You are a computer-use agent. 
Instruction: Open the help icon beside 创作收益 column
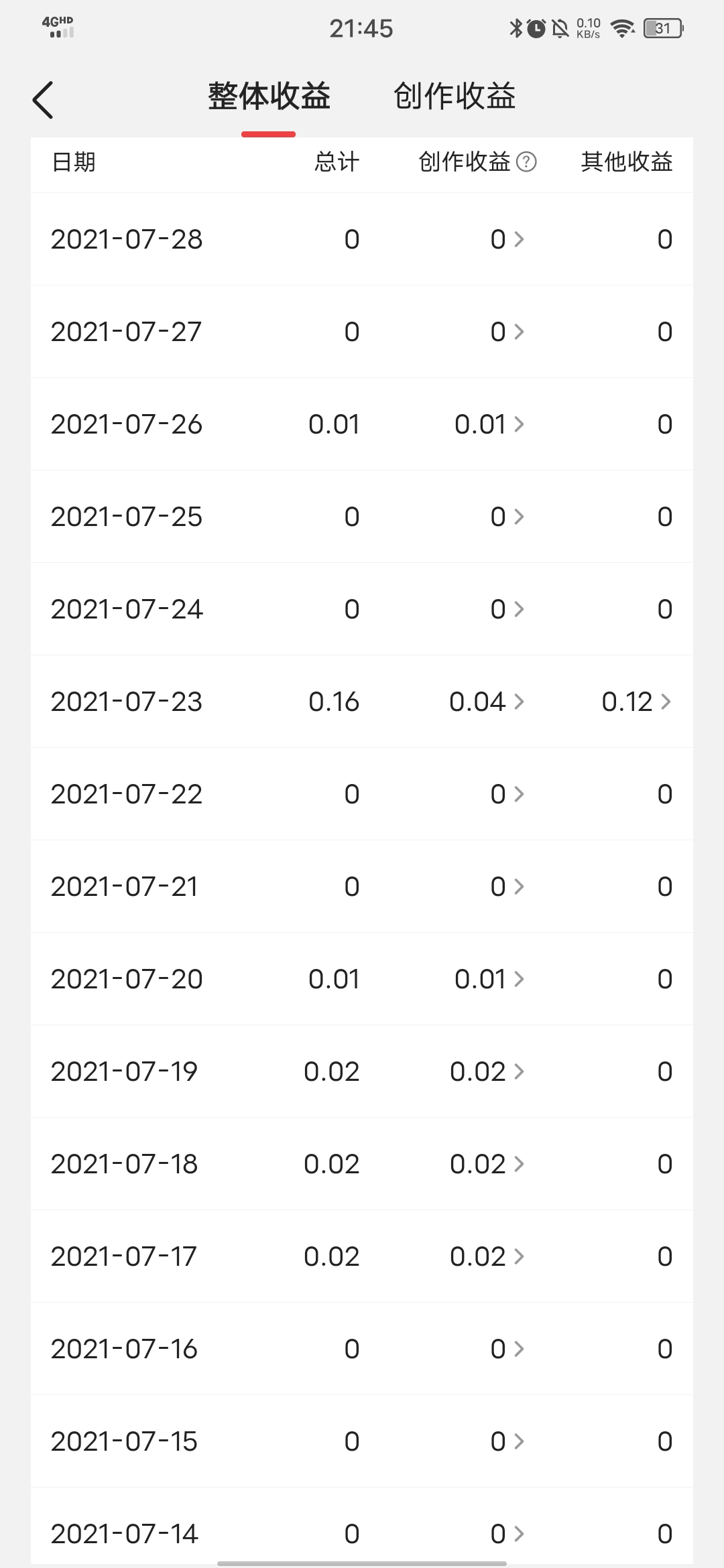[527, 162]
